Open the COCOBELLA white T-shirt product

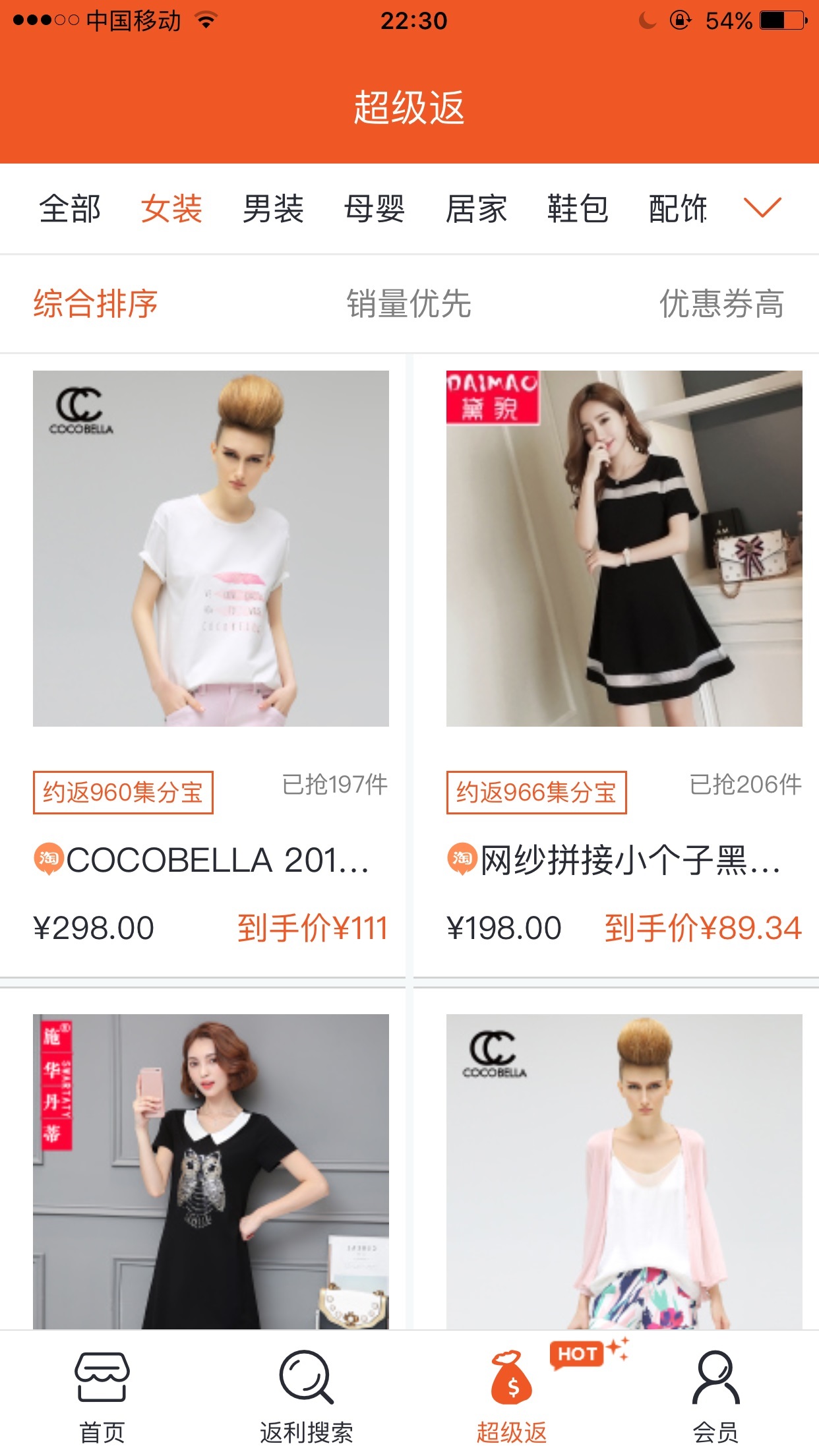(211, 549)
